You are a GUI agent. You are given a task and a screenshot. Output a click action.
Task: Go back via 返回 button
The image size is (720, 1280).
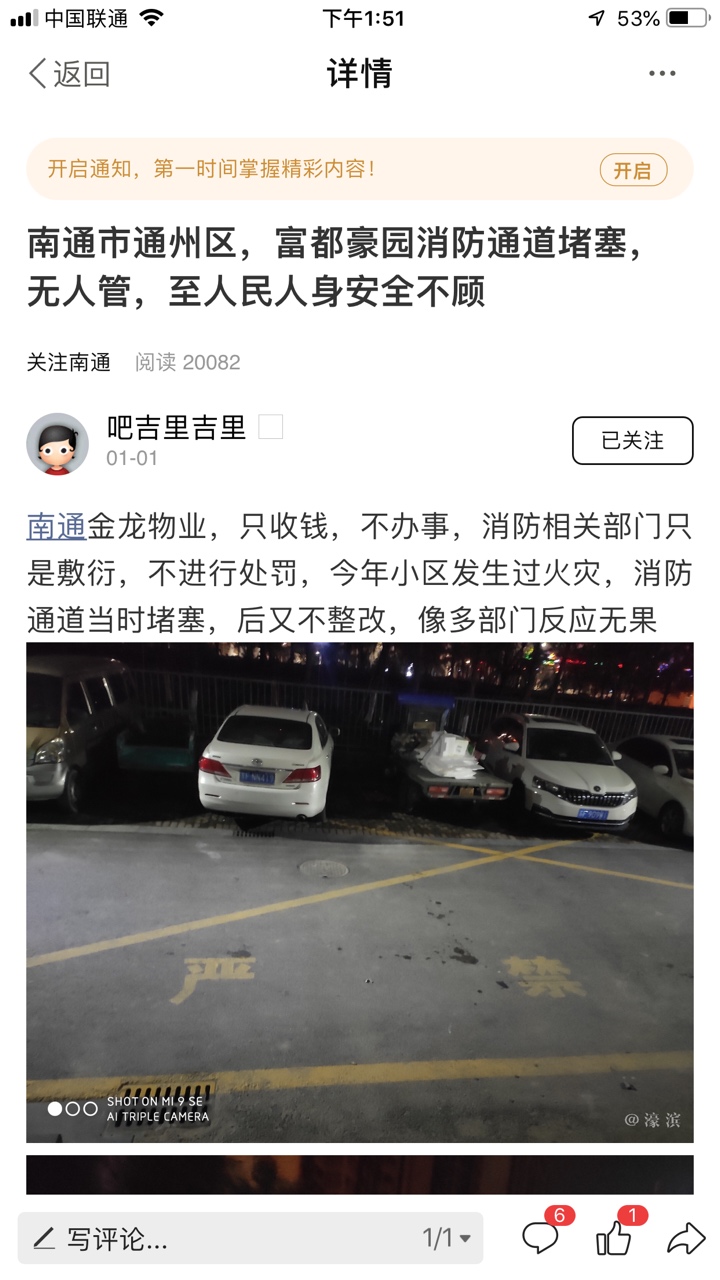click(x=68, y=74)
